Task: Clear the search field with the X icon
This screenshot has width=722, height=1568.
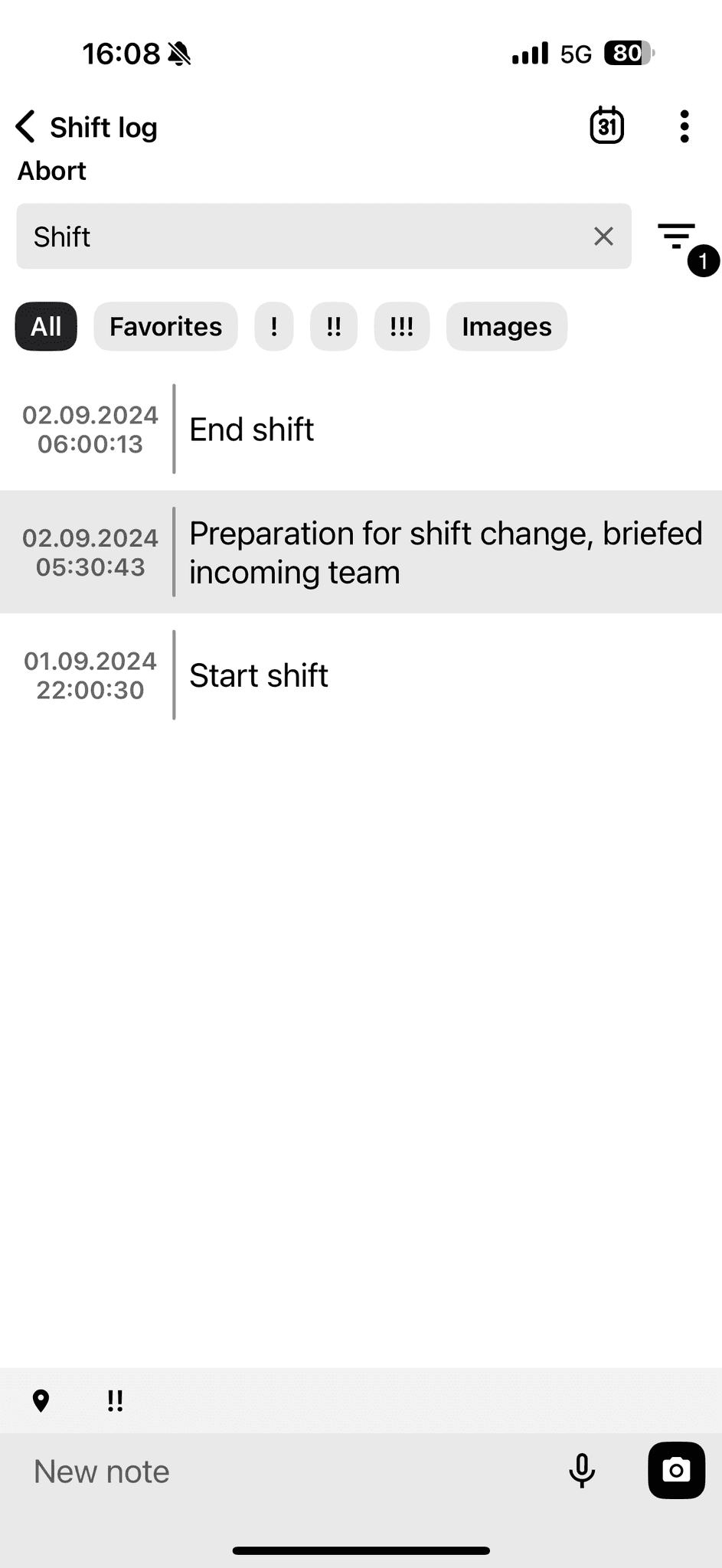Action: point(603,237)
